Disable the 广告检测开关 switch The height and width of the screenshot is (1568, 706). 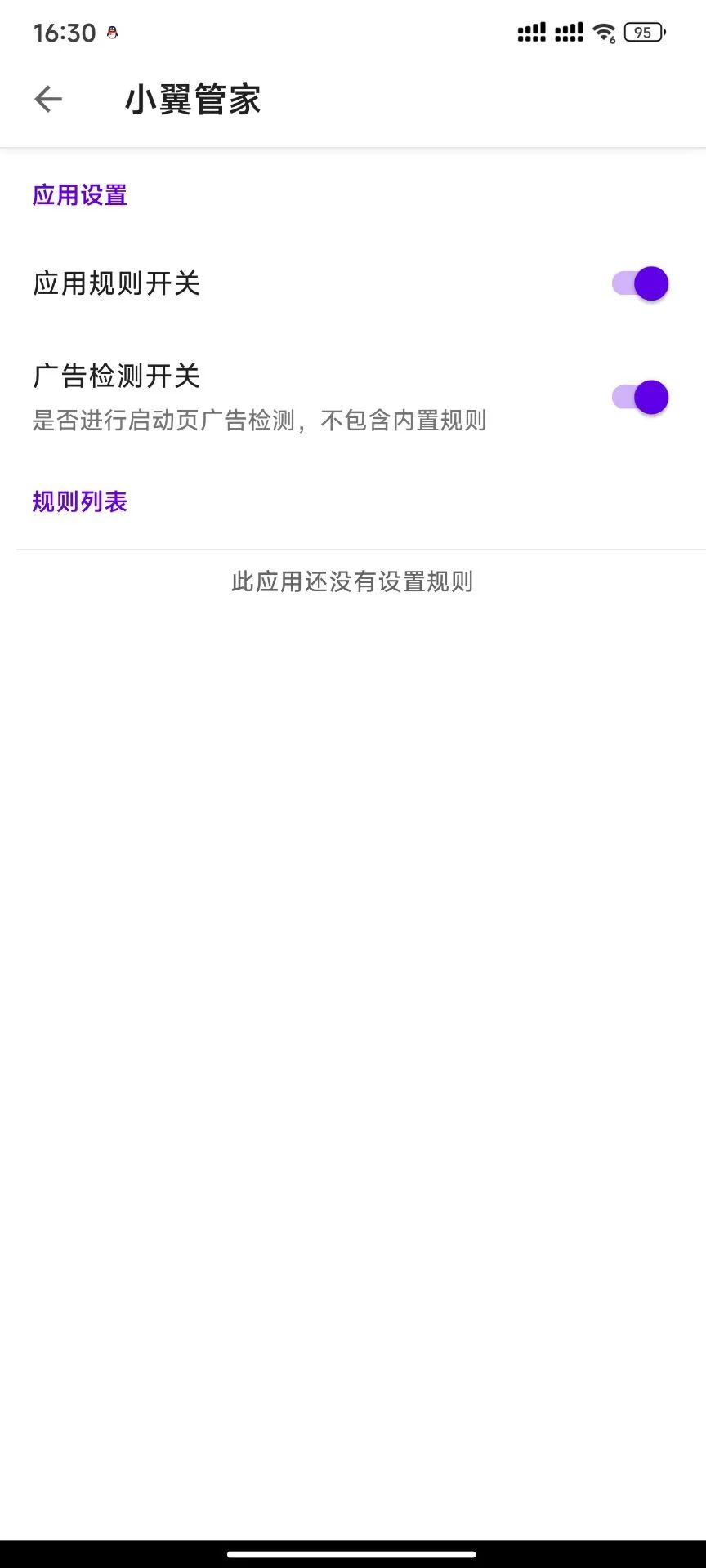point(640,398)
